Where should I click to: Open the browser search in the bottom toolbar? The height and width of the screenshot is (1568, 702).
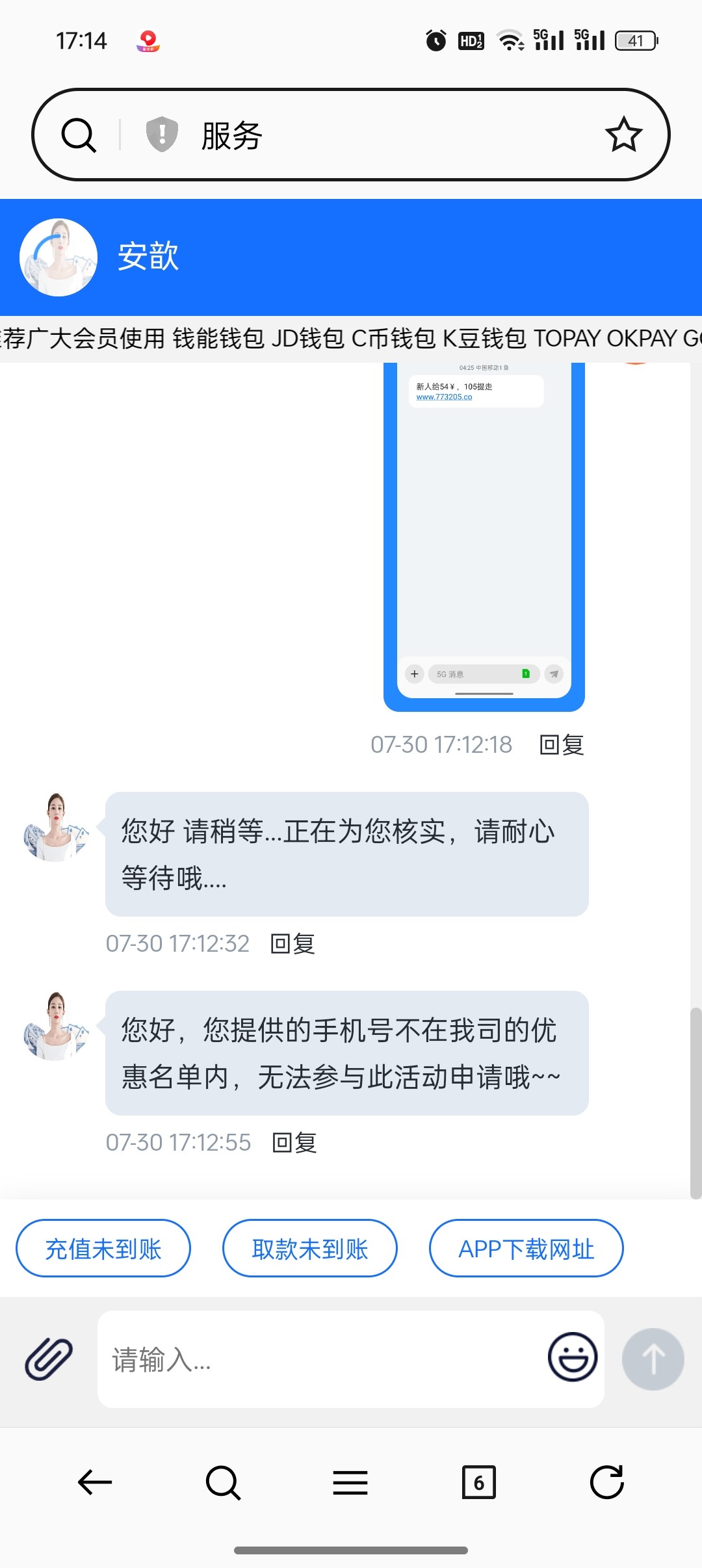pos(223,1483)
